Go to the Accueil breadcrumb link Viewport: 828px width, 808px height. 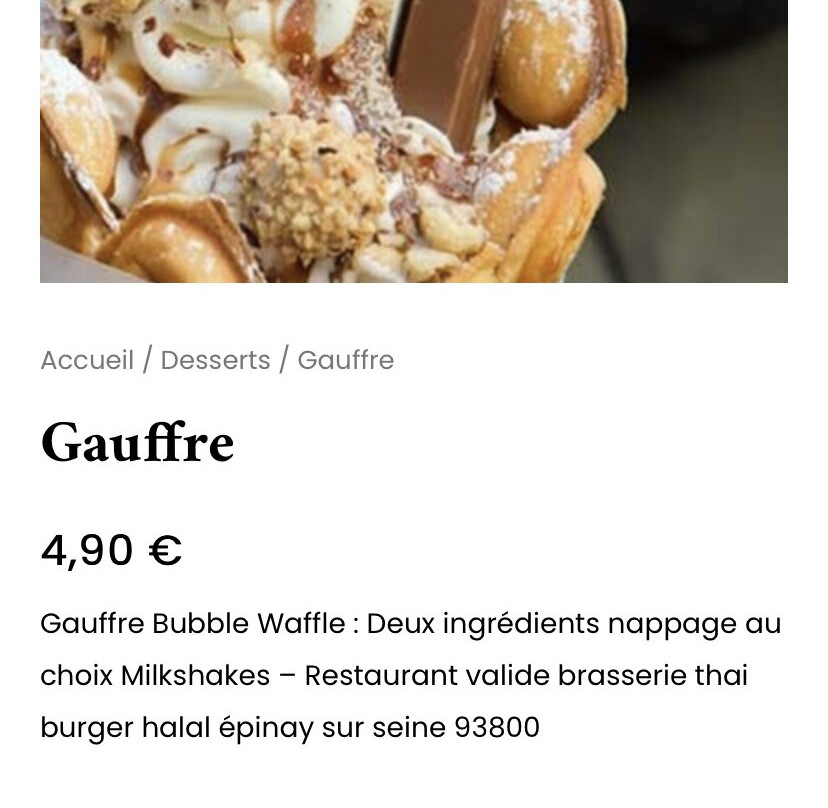[x=87, y=360]
